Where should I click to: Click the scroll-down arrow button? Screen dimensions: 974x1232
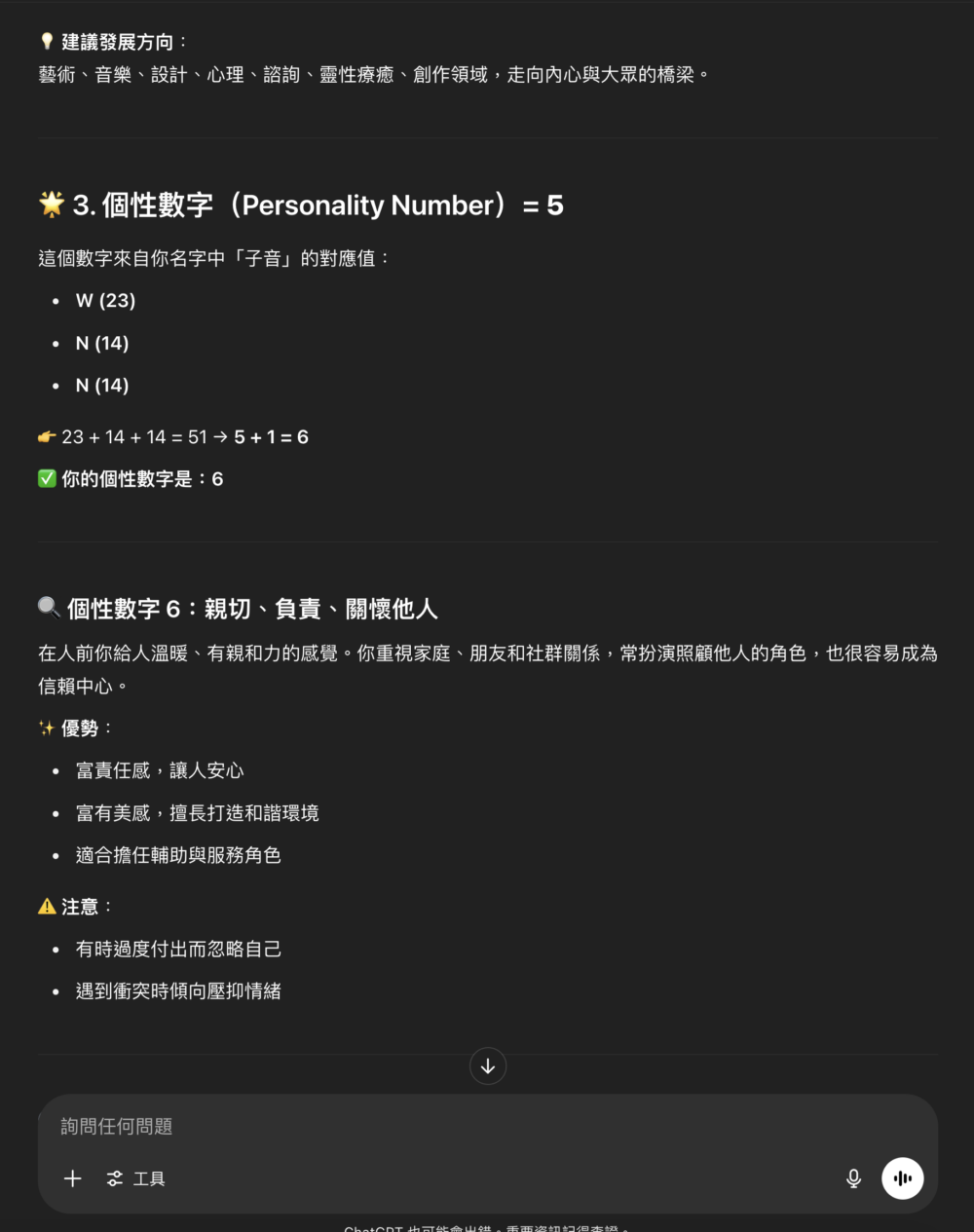point(487,1065)
